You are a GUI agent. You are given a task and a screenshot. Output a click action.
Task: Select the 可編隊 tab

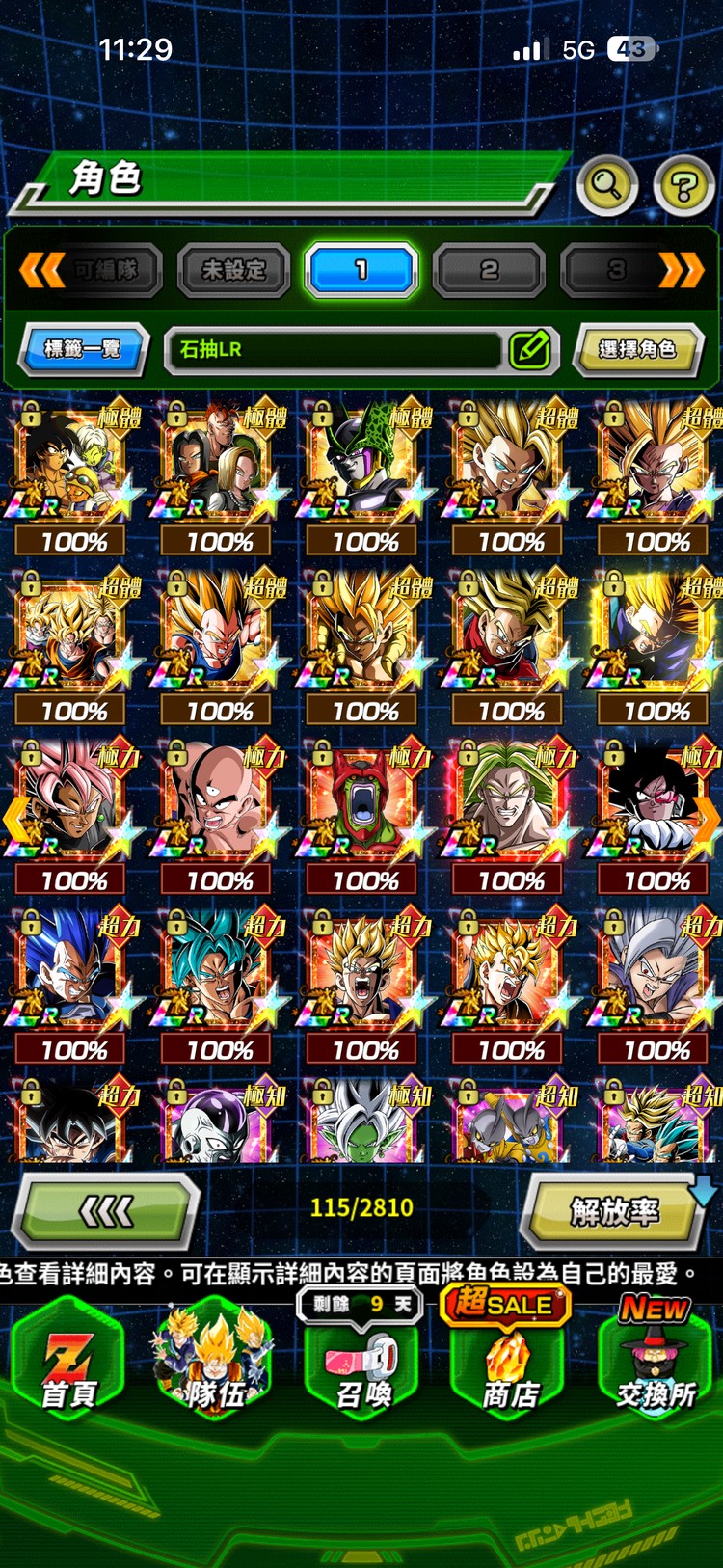108,271
